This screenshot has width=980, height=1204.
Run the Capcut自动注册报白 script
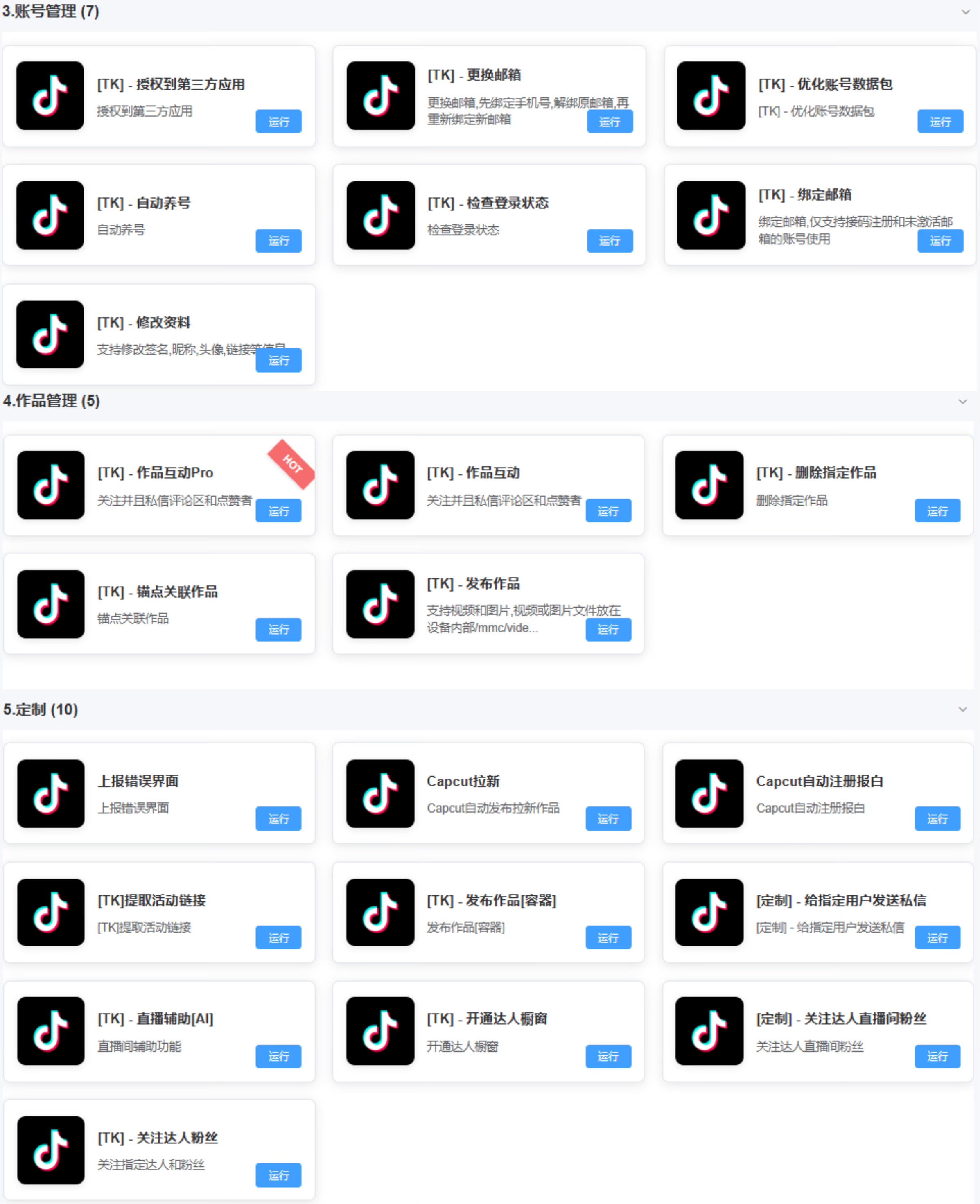[x=937, y=818]
